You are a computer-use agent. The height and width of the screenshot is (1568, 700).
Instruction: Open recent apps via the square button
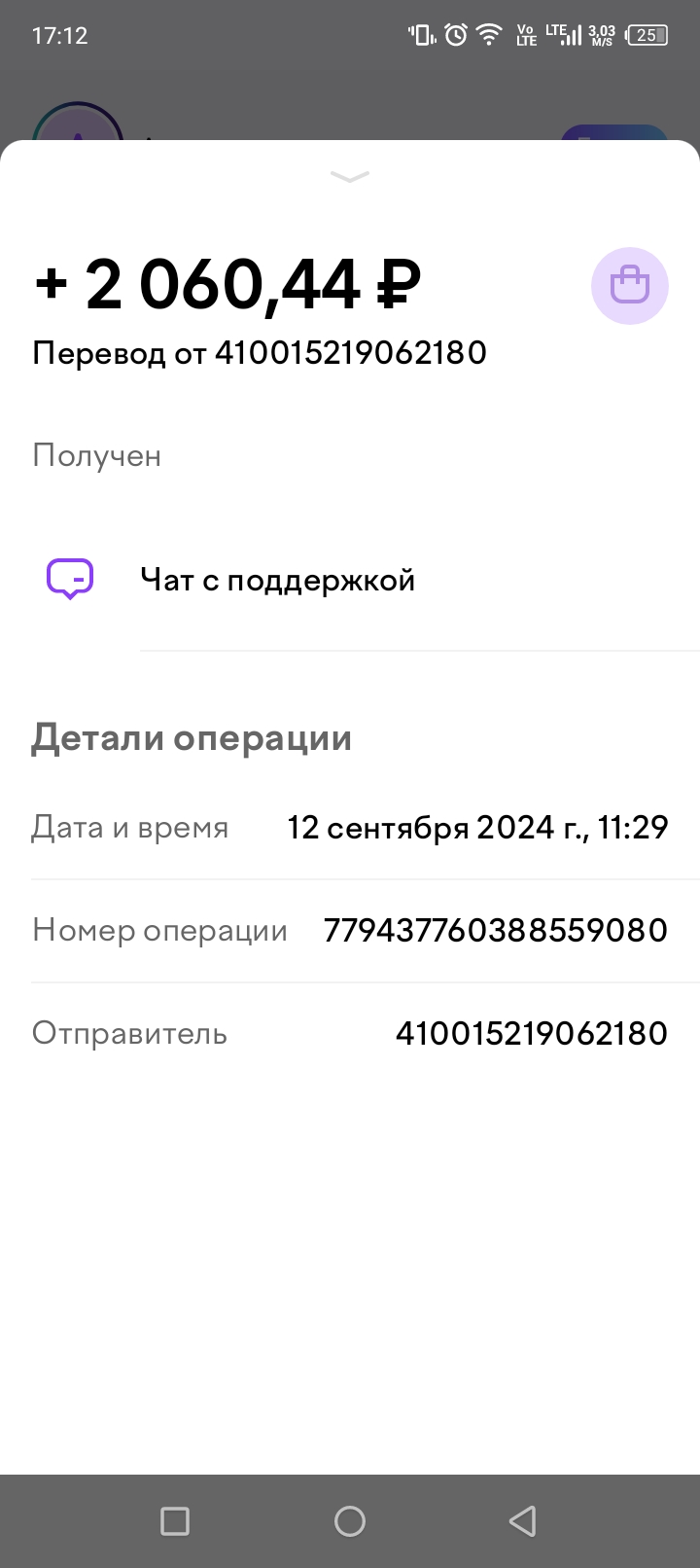(x=175, y=1520)
